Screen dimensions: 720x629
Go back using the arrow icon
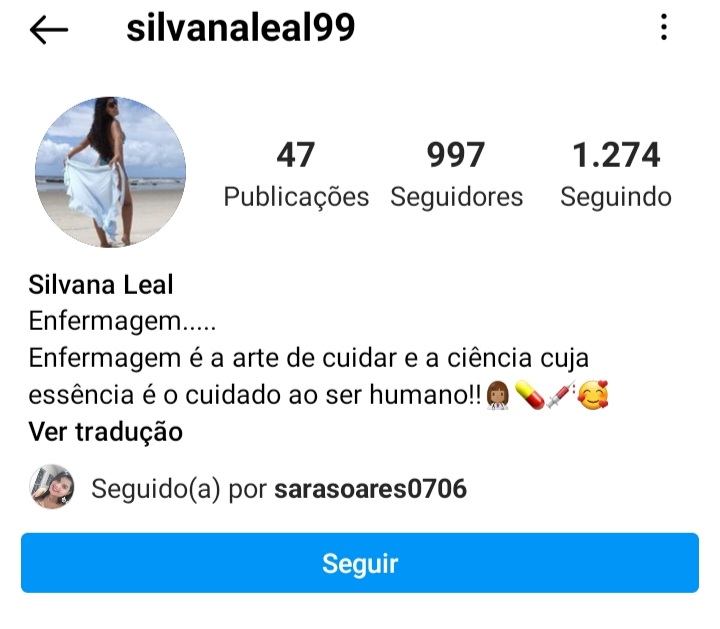click(x=48, y=30)
